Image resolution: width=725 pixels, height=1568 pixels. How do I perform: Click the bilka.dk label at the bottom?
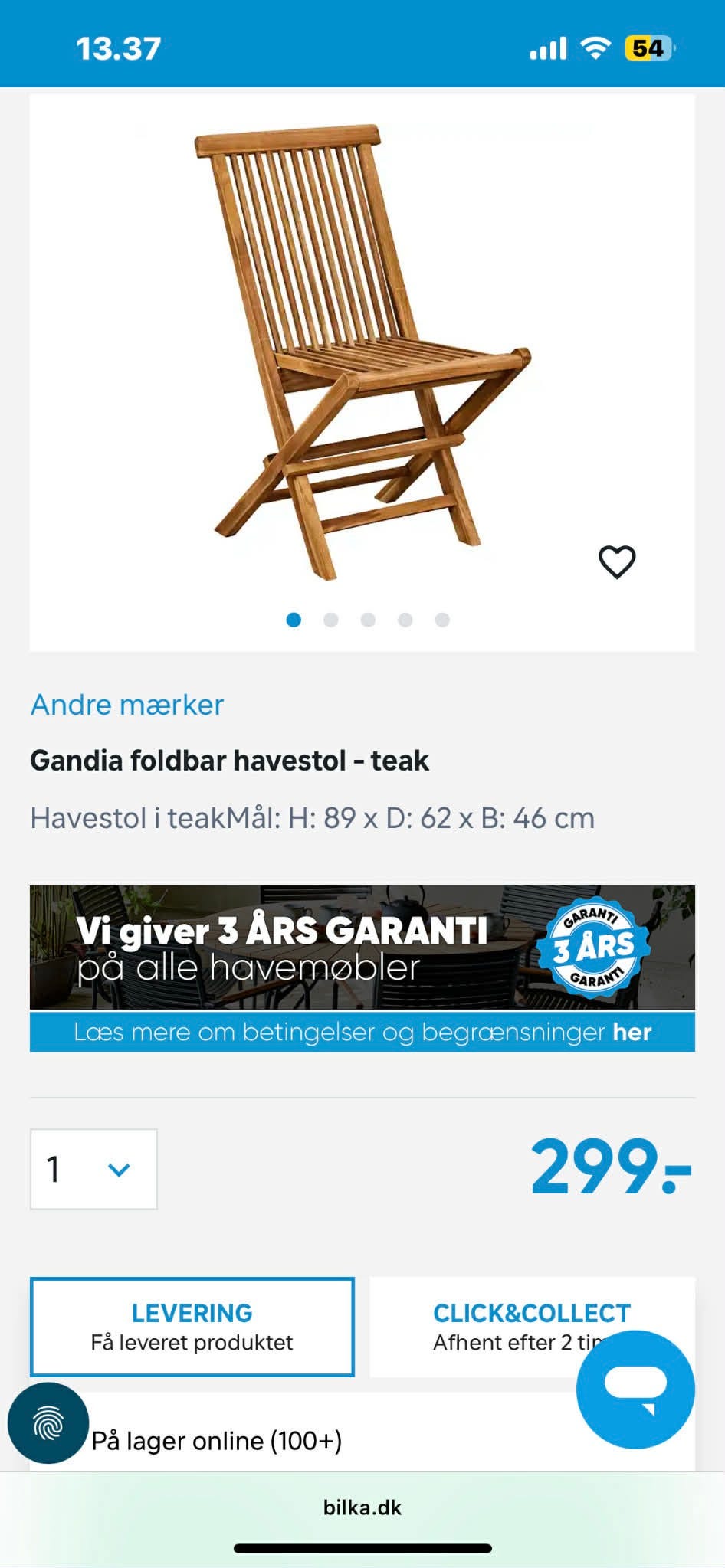[x=362, y=1508]
